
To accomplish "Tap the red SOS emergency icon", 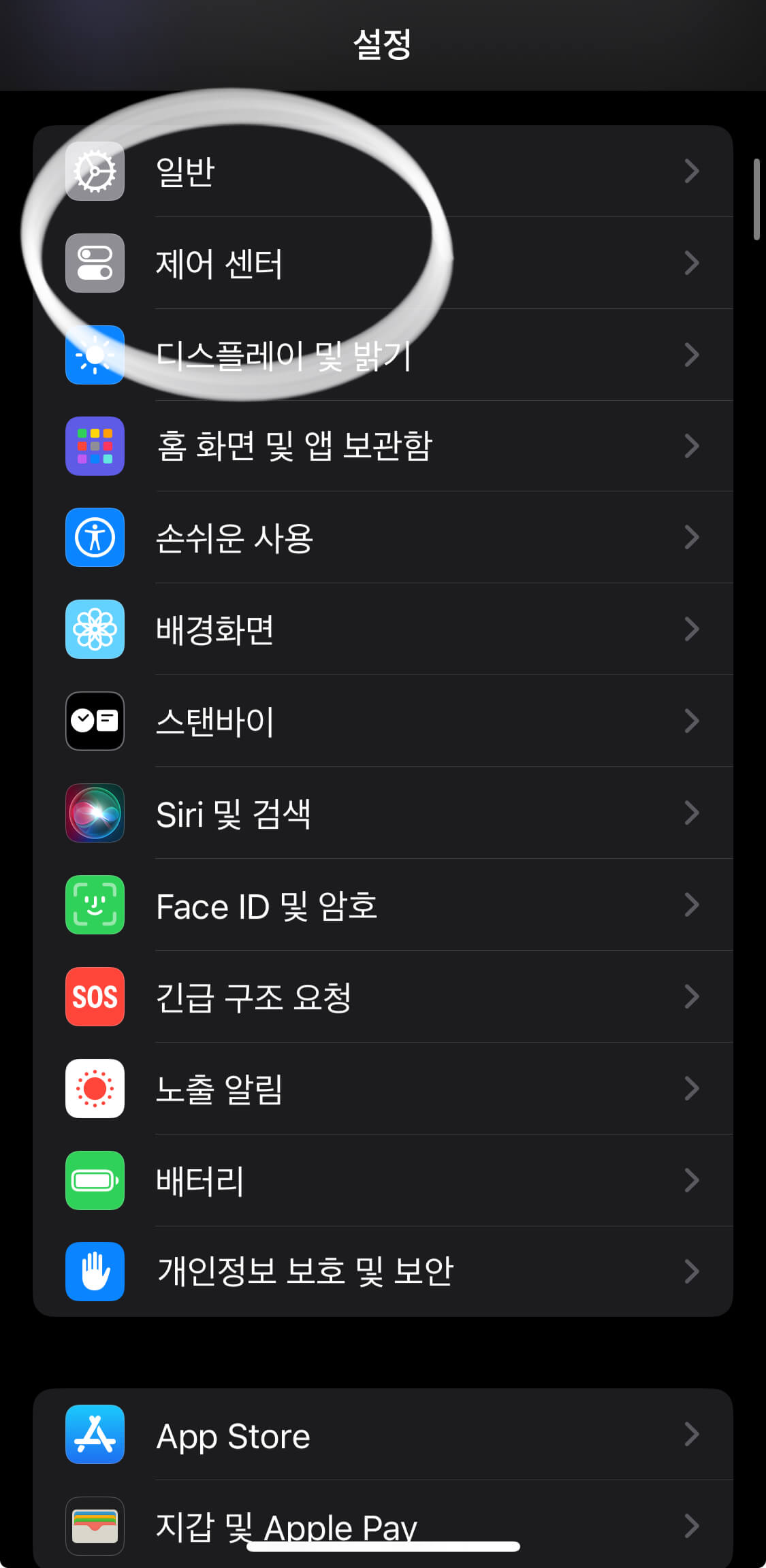I will (x=95, y=998).
